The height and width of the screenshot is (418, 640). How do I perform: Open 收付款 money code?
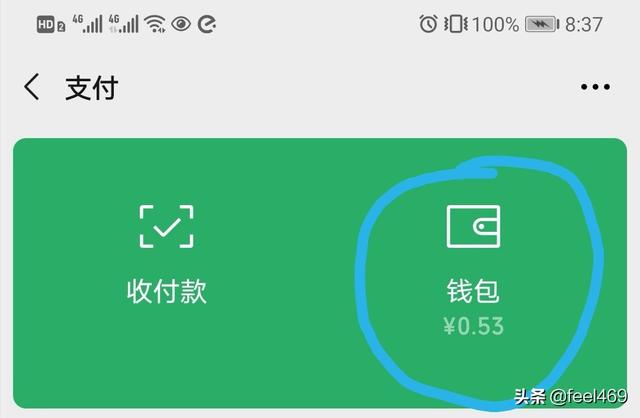[166, 255]
